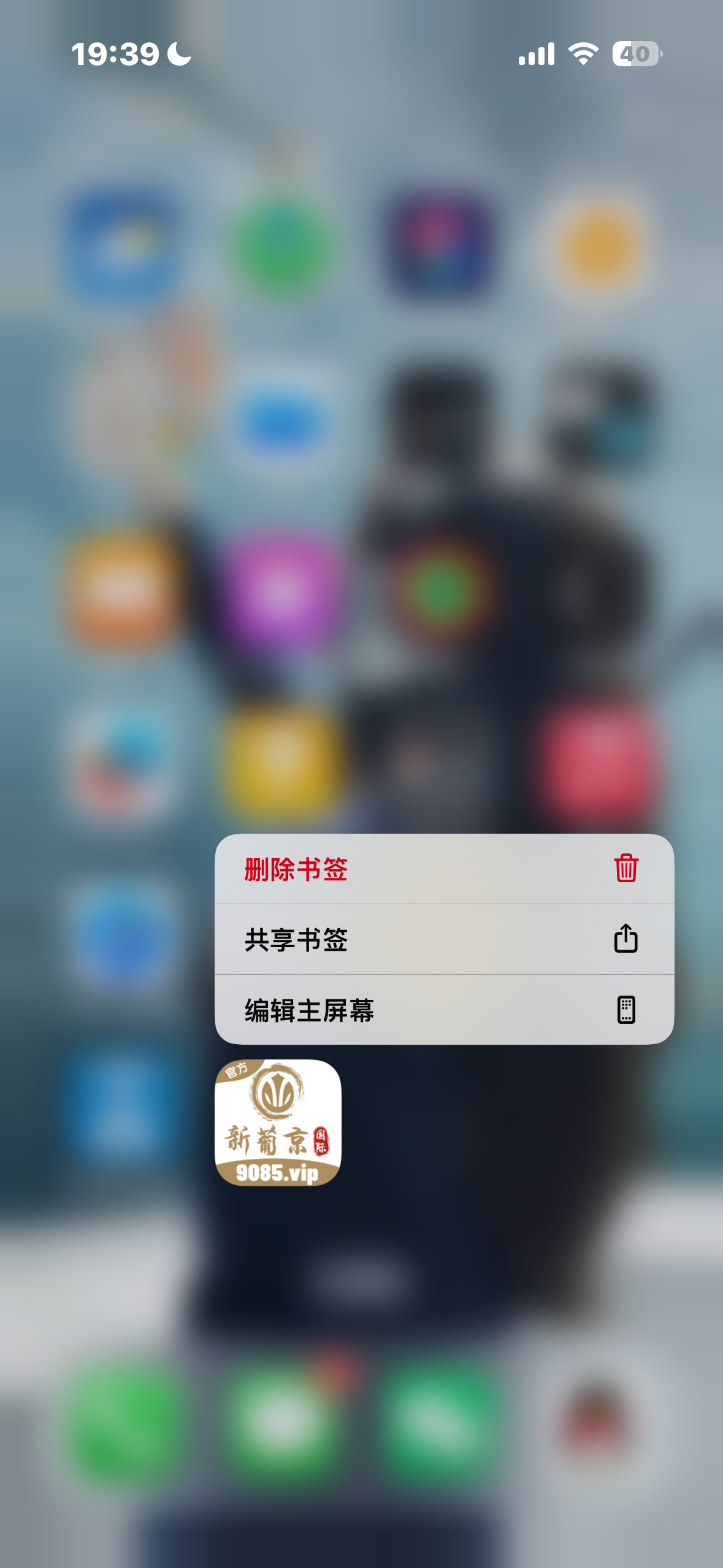Image resolution: width=723 pixels, height=1568 pixels.
Task: Choose 共享书签 to share the bookmark
Action: [x=443, y=939]
